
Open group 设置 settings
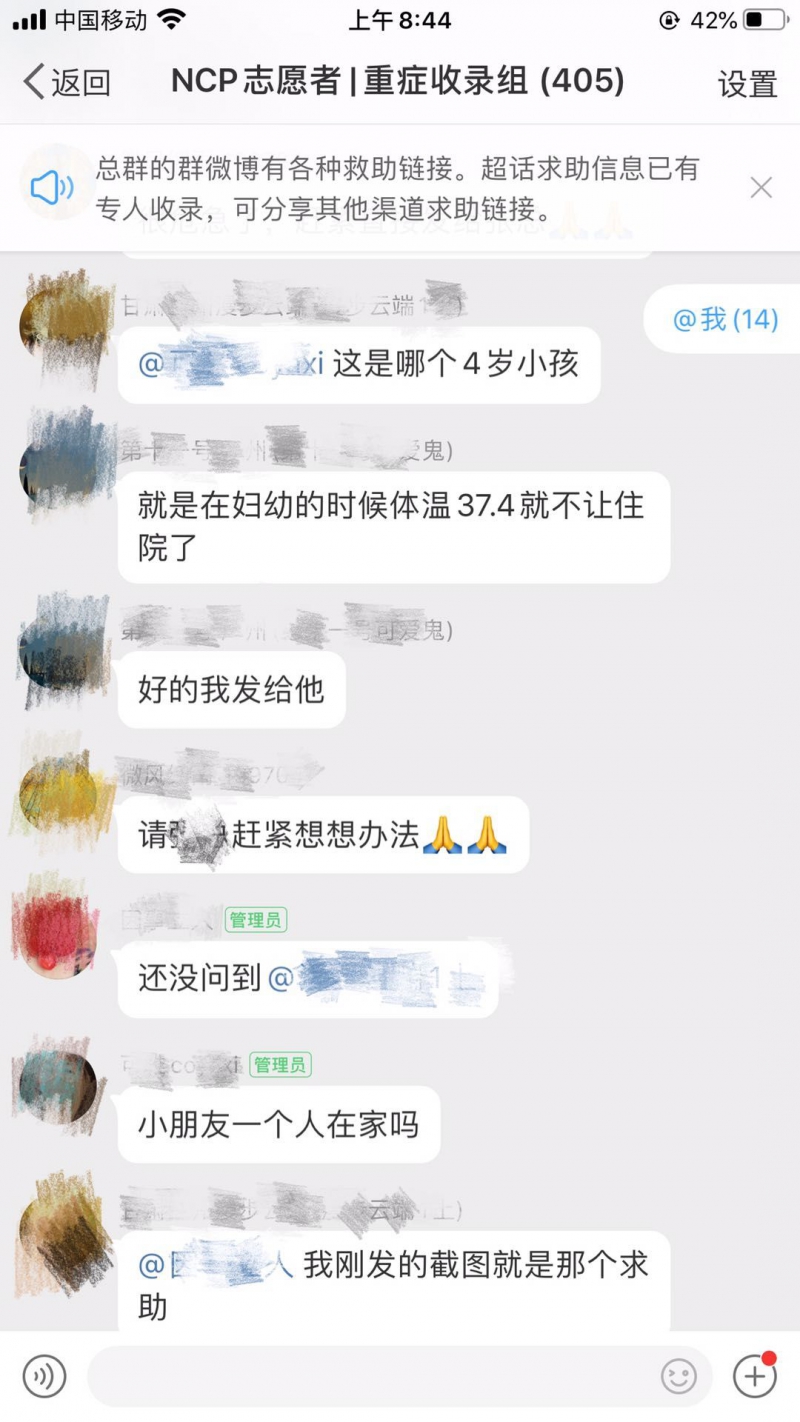point(747,84)
